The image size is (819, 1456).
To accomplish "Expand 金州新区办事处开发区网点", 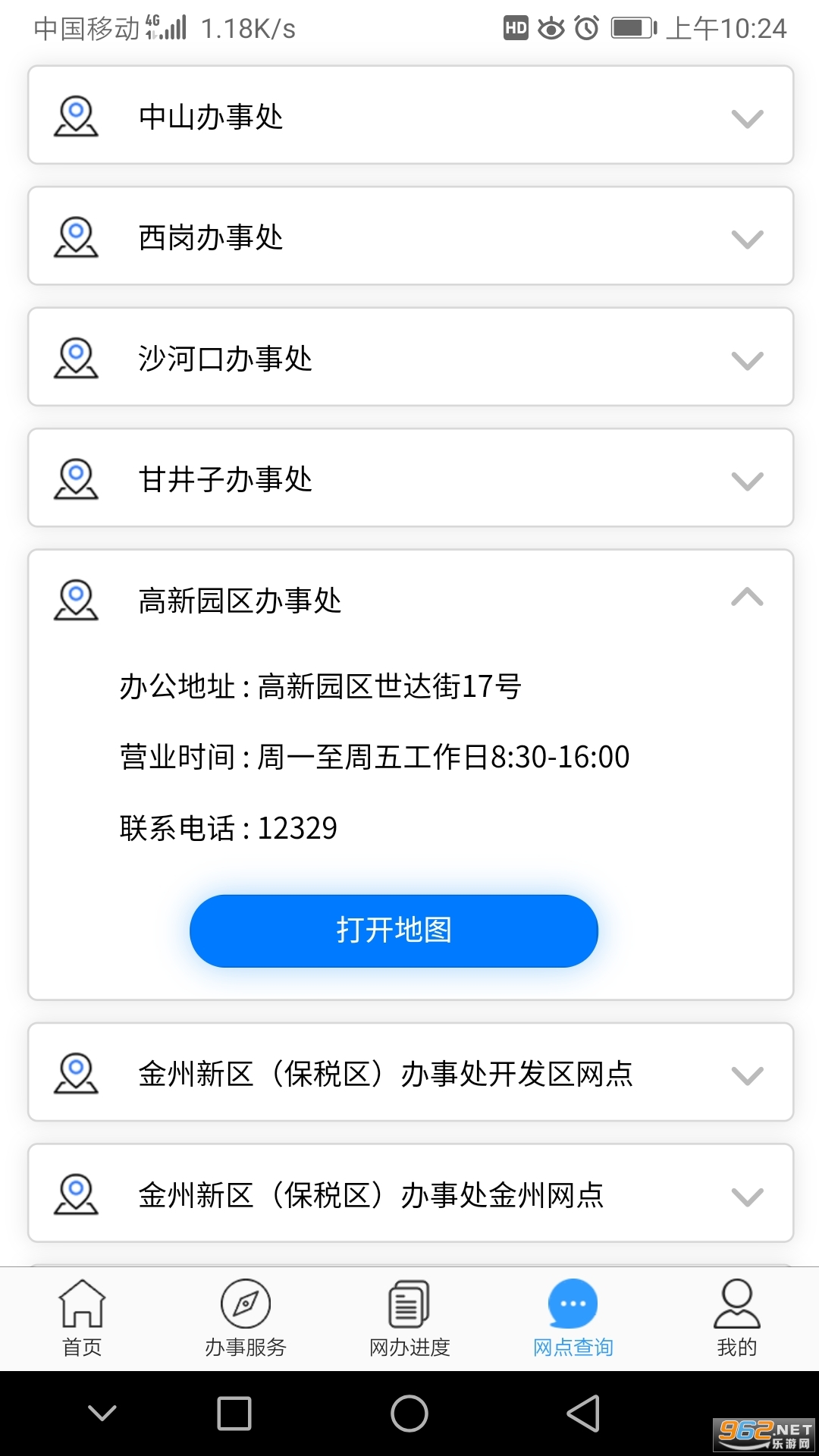I will click(x=410, y=1072).
